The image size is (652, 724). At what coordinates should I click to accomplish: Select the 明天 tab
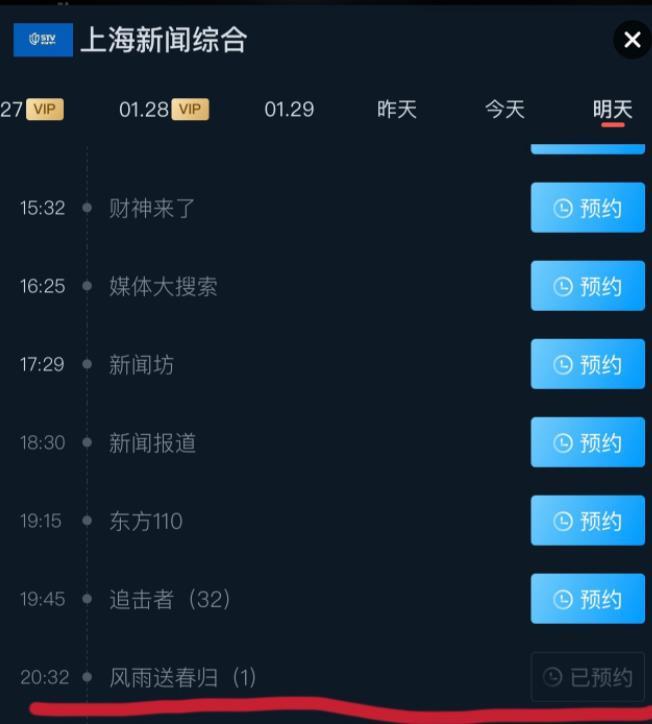612,109
